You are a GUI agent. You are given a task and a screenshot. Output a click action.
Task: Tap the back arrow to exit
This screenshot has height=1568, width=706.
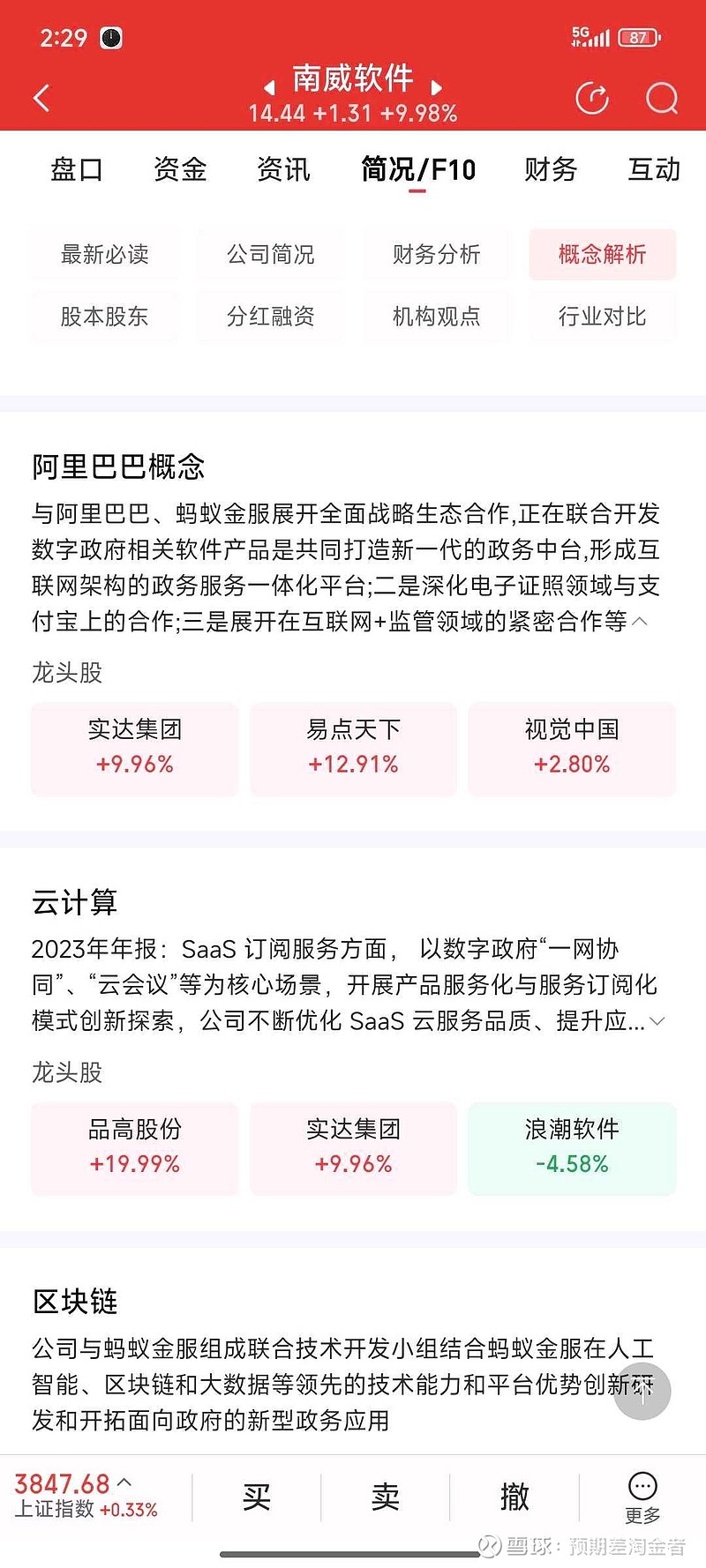click(x=41, y=97)
